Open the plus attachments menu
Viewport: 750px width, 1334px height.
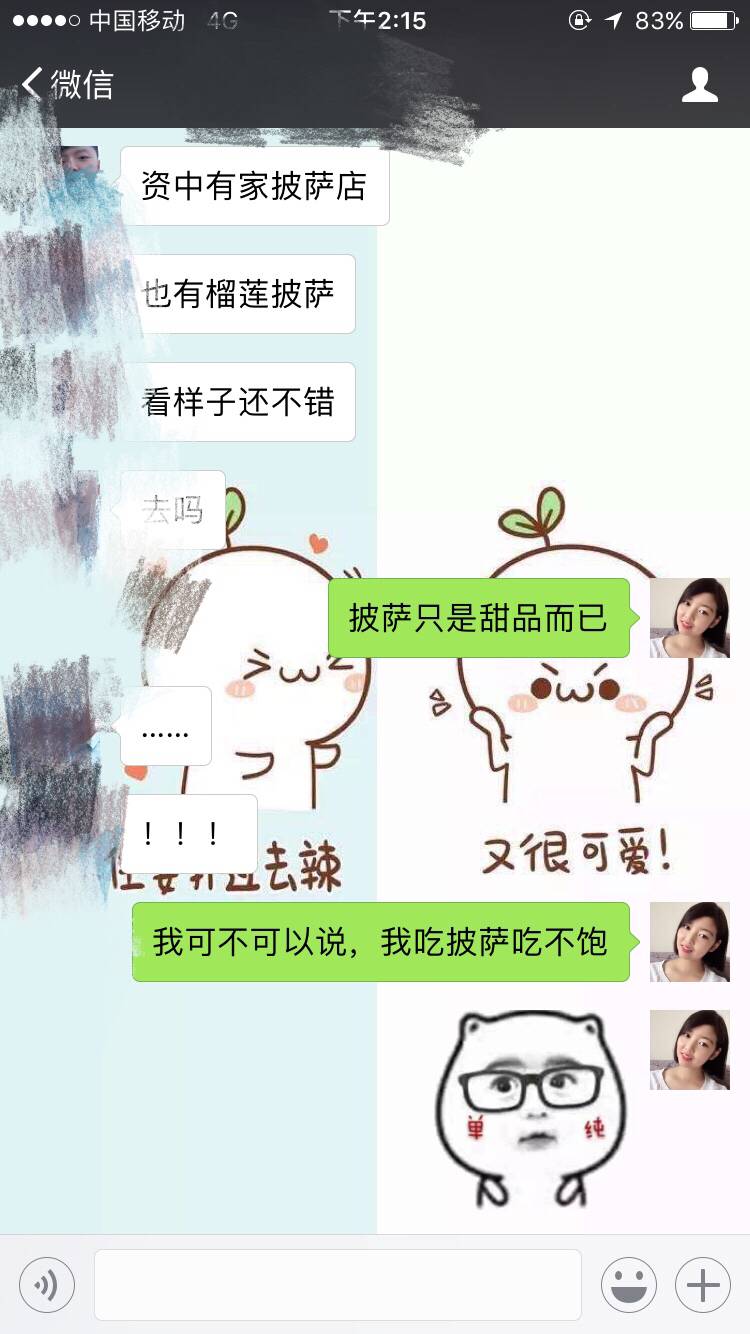click(x=703, y=1285)
